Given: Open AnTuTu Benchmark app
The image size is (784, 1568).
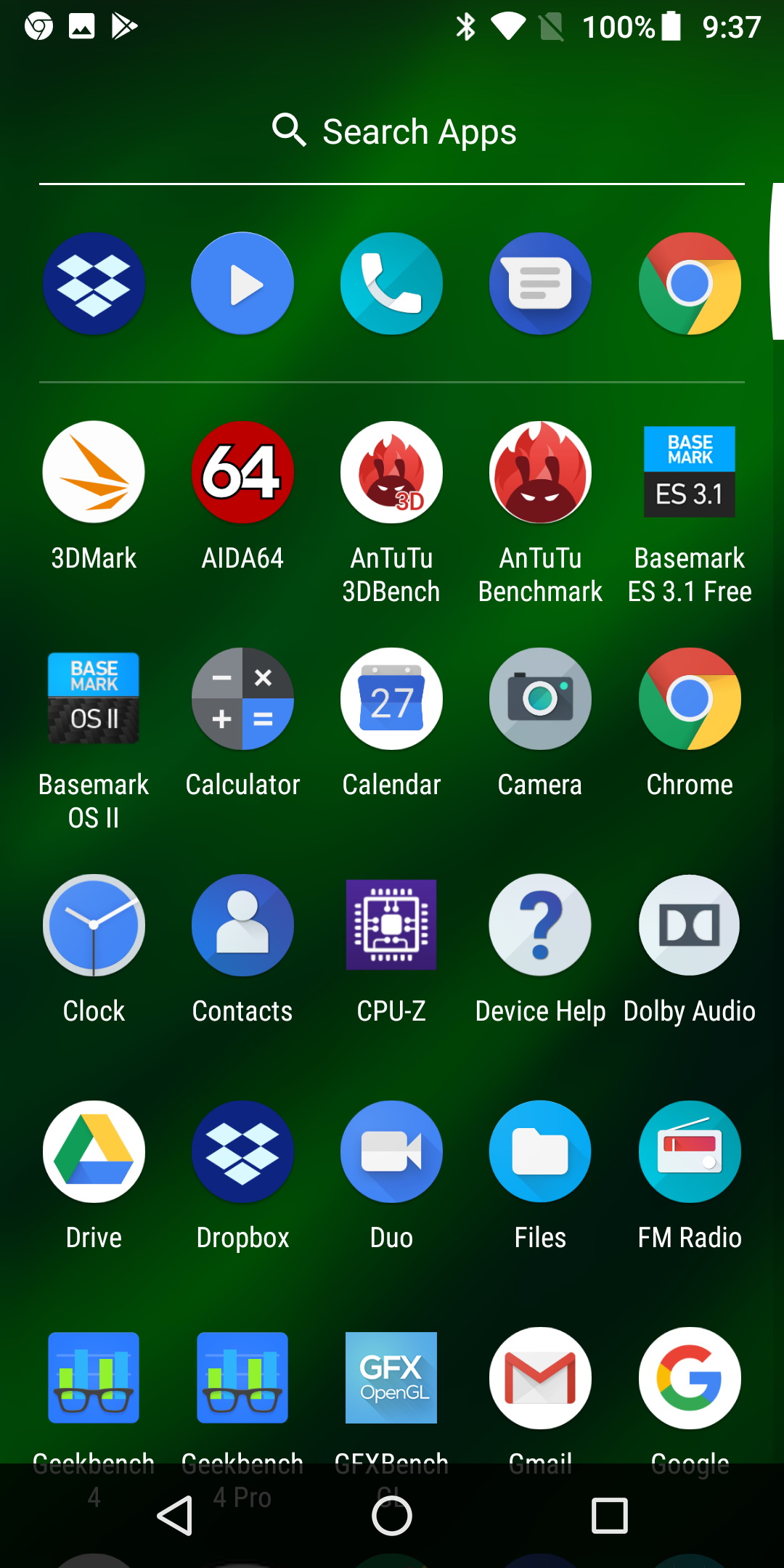Looking at the screenshot, I should [540, 473].
